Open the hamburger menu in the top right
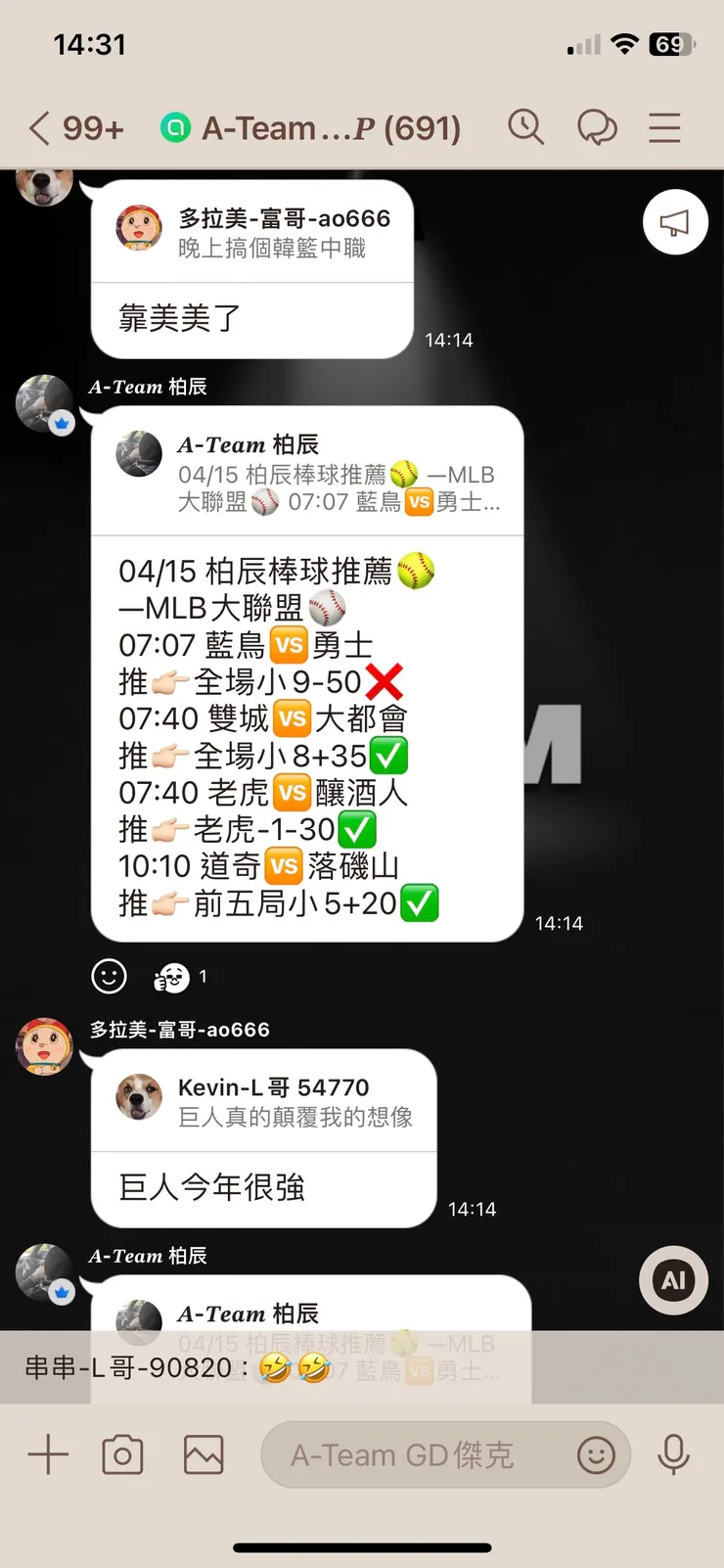724x1568 pixels. [x=664, y=127]
